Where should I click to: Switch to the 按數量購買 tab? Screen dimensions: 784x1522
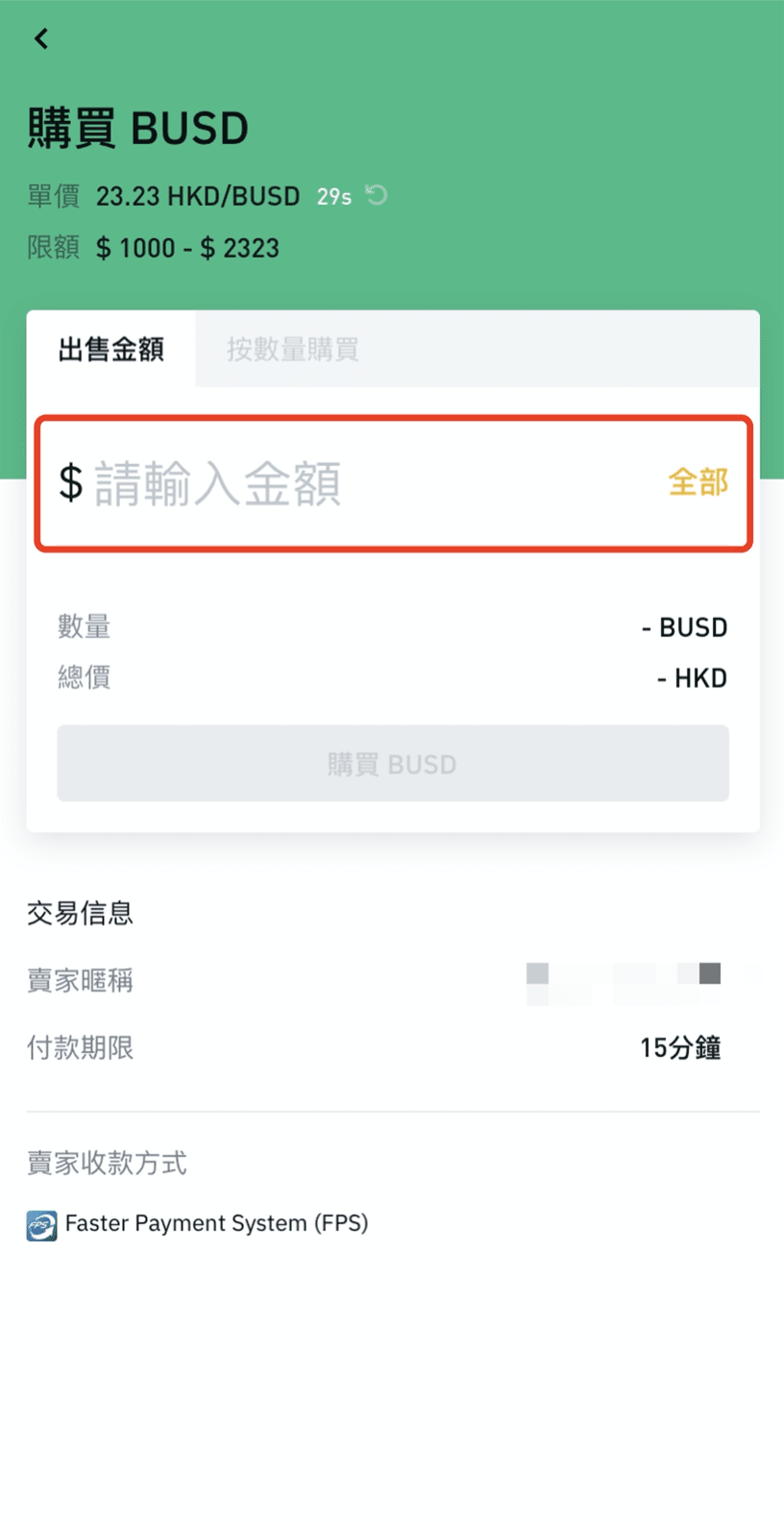292,349
